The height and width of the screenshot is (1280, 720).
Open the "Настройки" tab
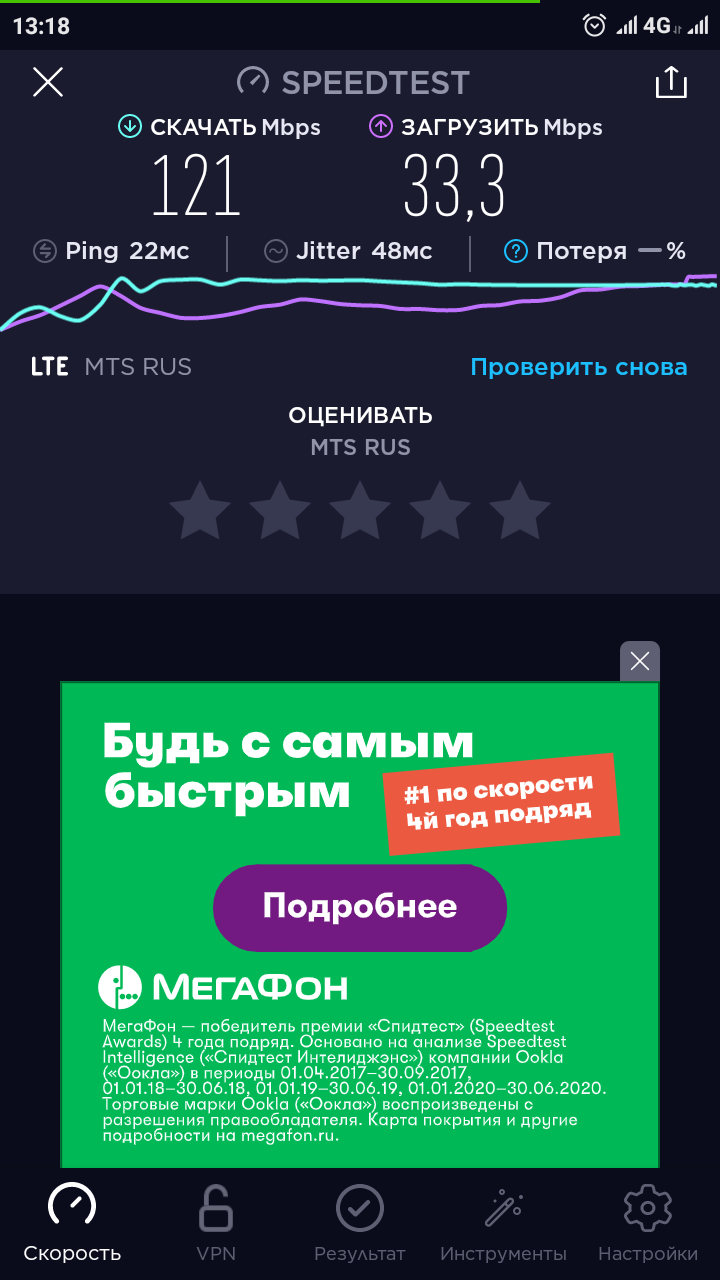(x=647, y=1220)
